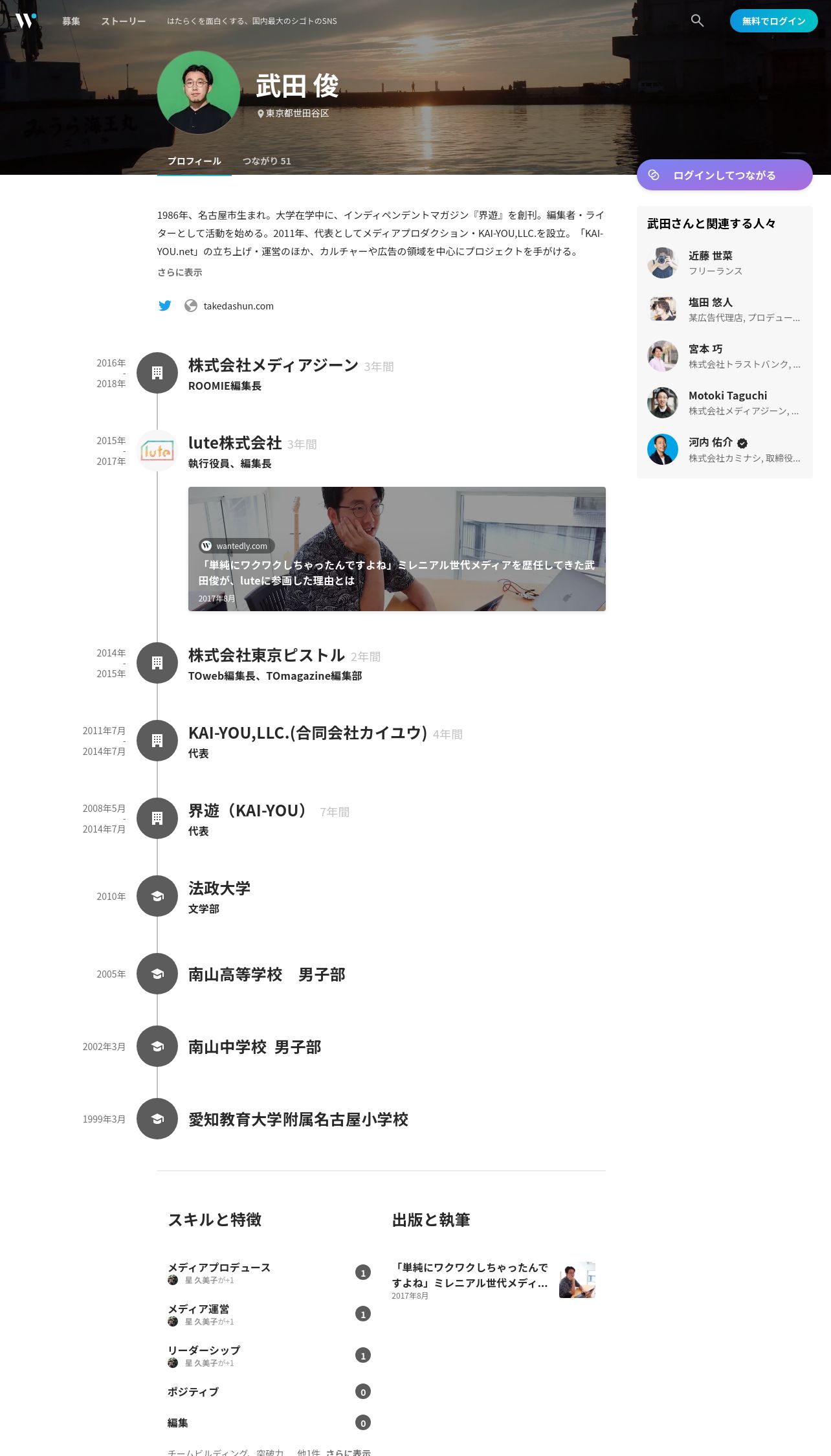Open the lute株式会社 company entry

pos(235,443)
